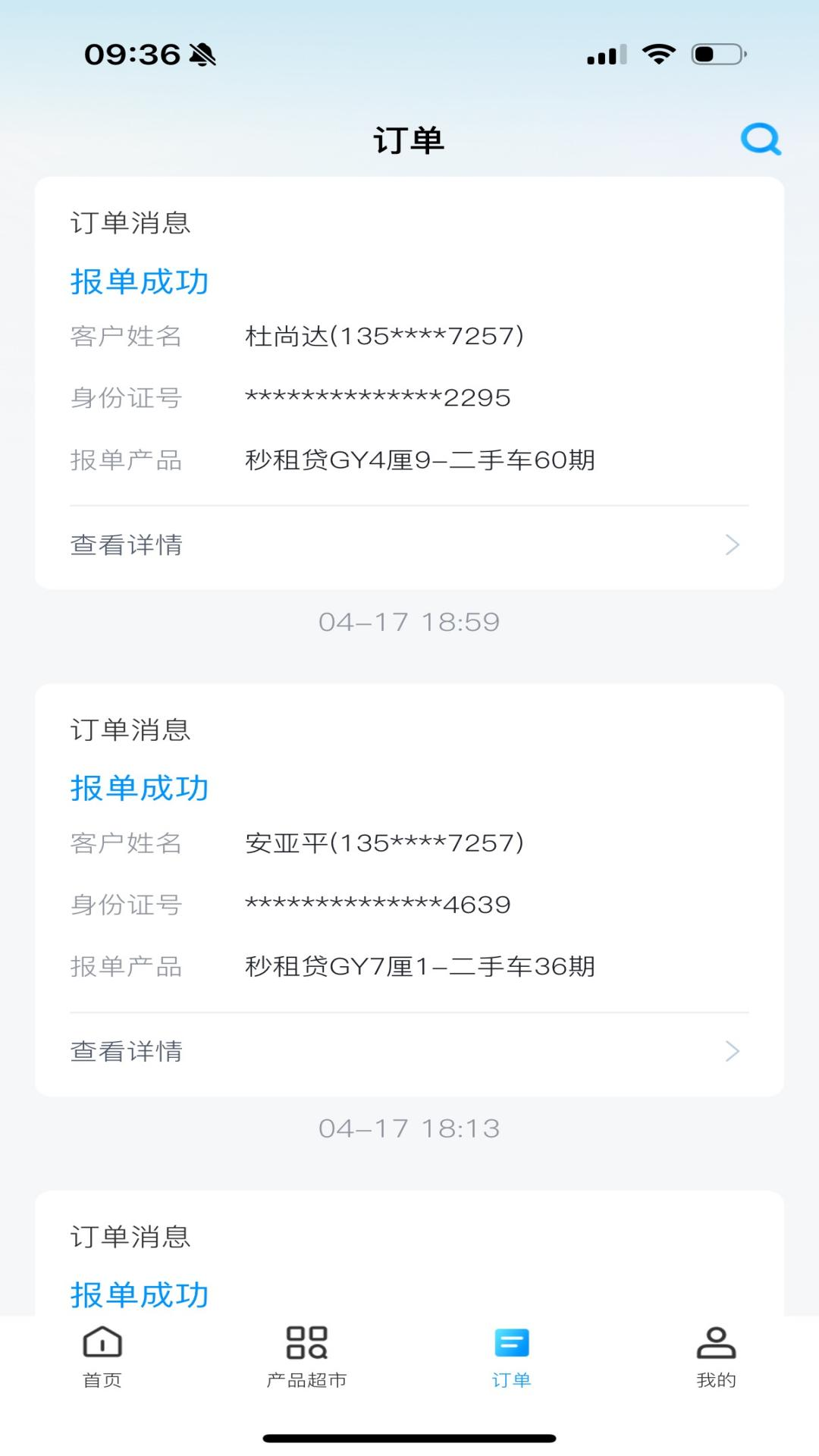Tap the timestamp 04-17 18:59
The width and height of the screenshot is (819, 1456).
tap(409, 622)
